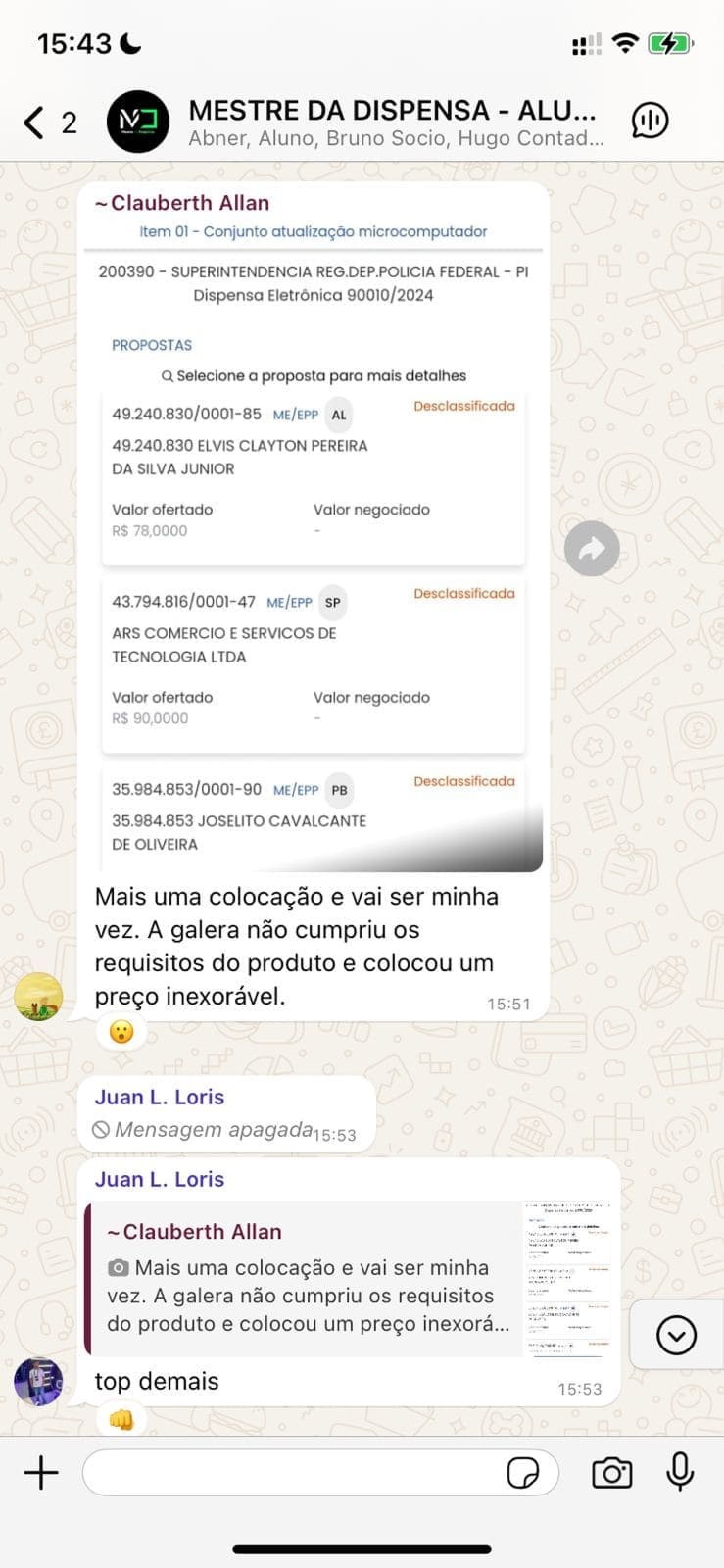View the surprised emoji reaction

(121, 1032)
